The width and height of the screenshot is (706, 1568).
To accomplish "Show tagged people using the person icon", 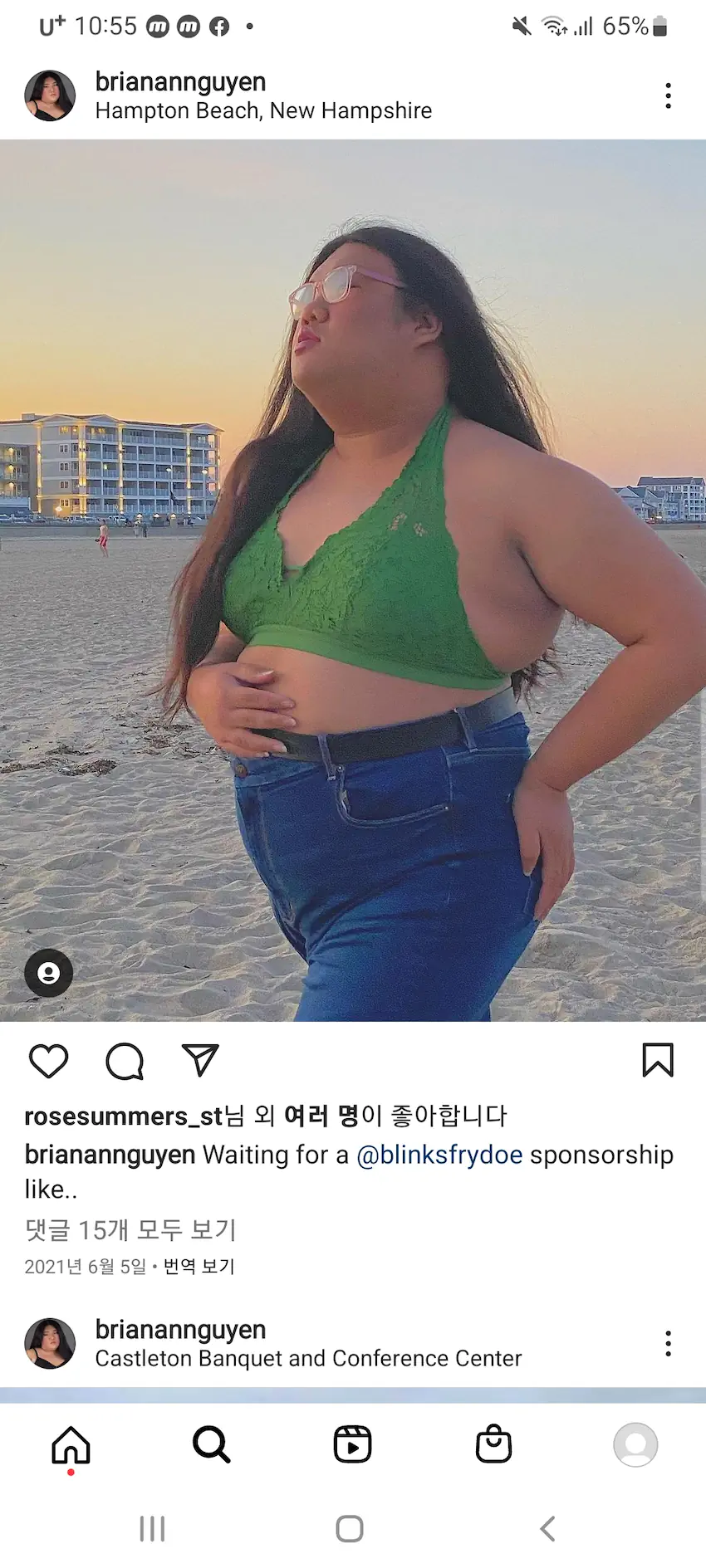I will point(48,973).
